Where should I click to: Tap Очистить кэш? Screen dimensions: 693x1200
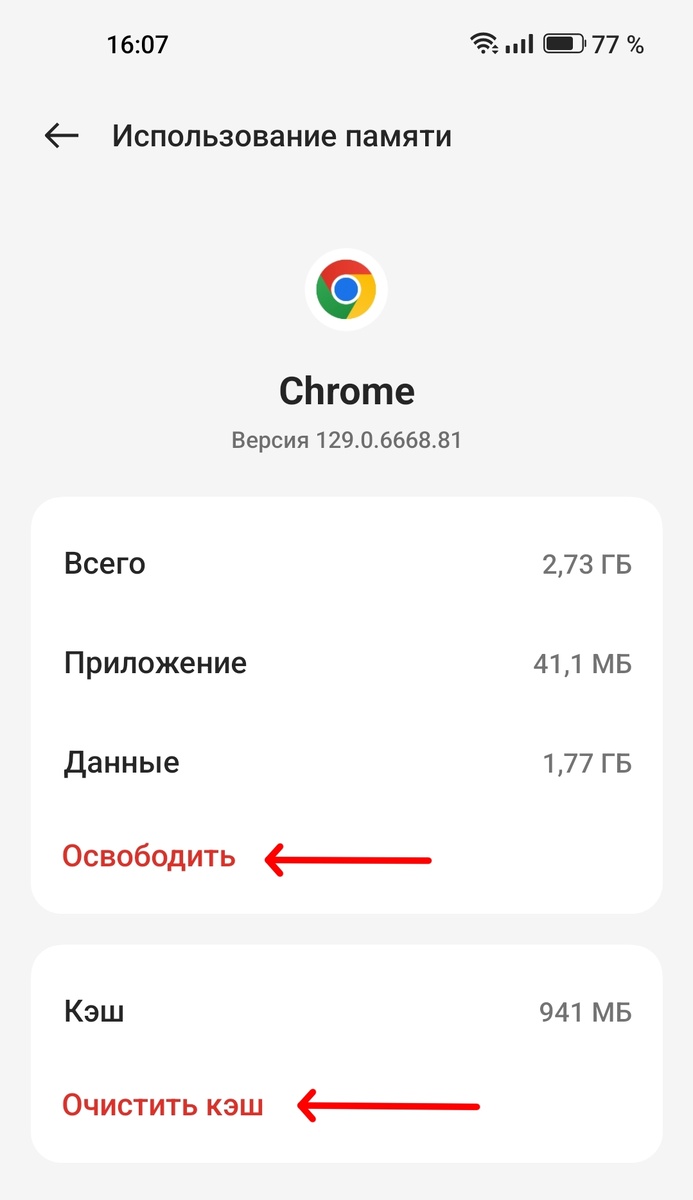click(163, 1105)
